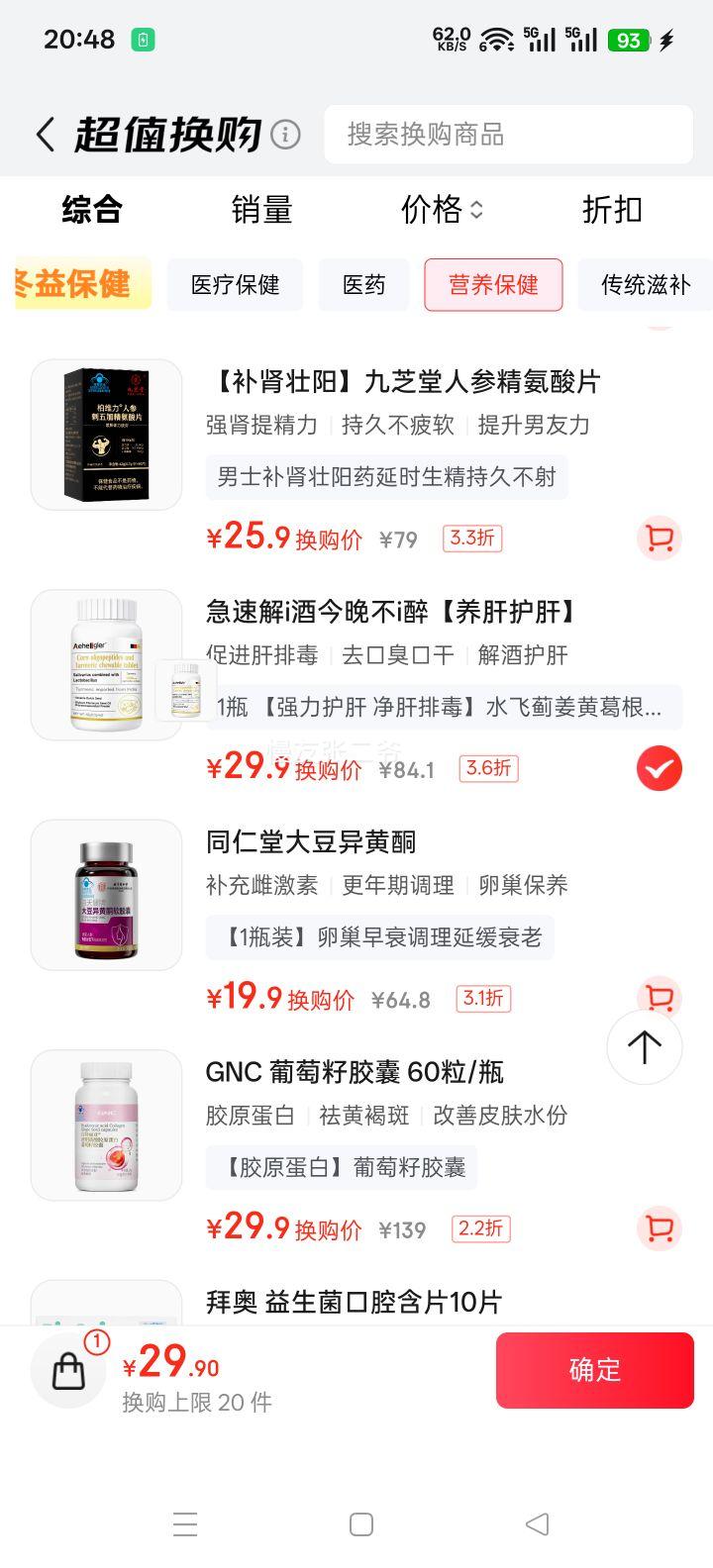Go back from 超值换购 page
Image resolution: width=713 pixels, height=1568 pixels.
point(45,135)
